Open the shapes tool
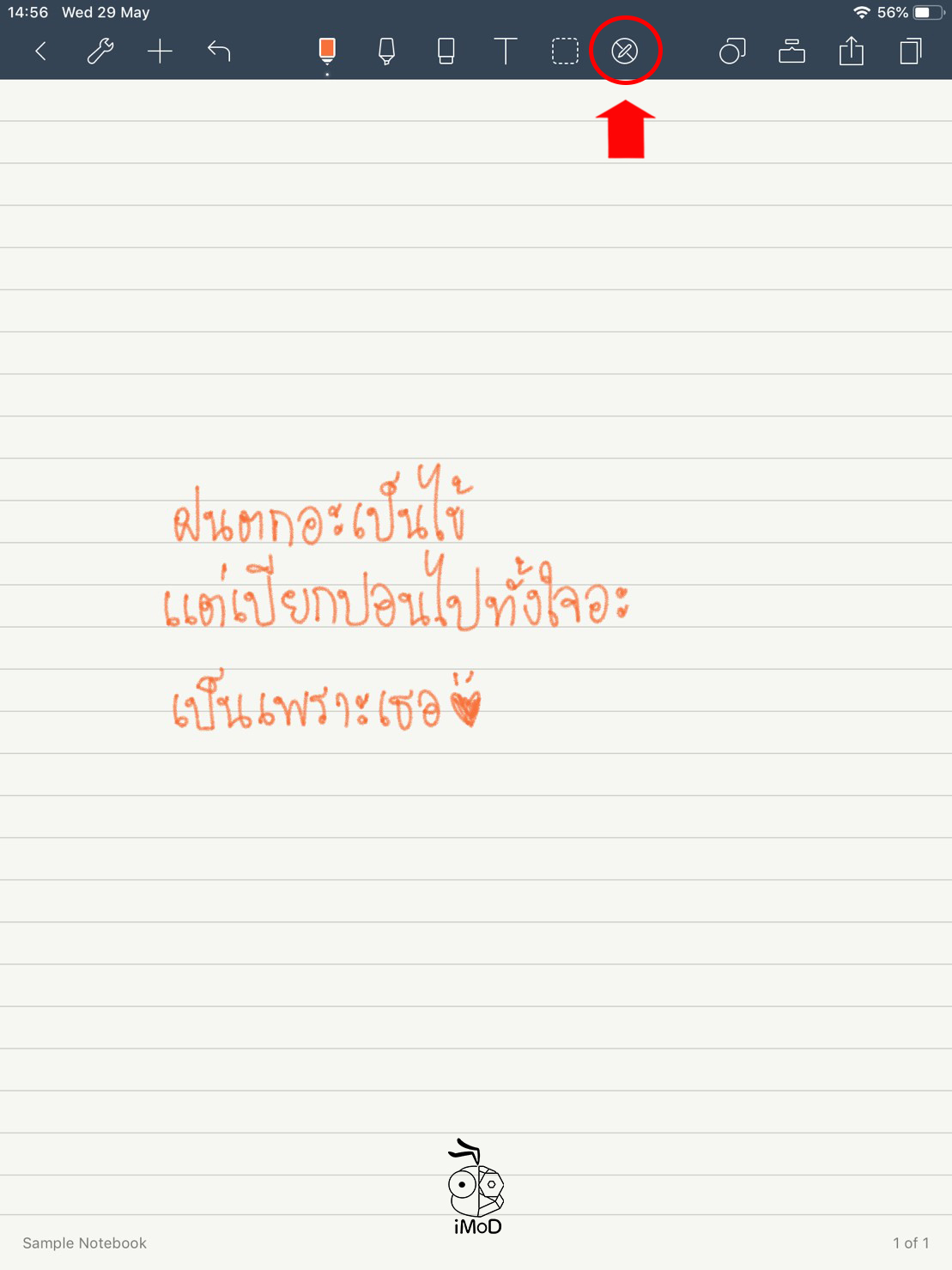Viewport: 952px width, 1270px height. (732, 52)
